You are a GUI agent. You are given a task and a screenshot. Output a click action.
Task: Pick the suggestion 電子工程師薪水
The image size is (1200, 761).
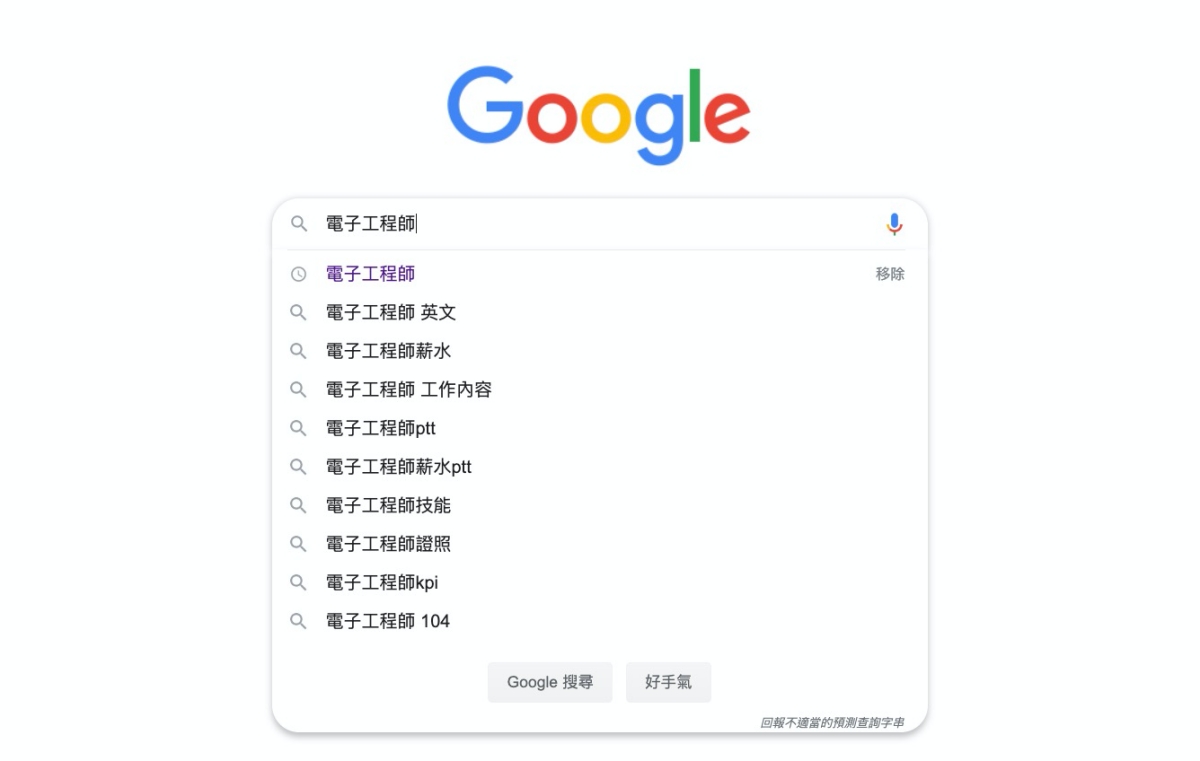[x=389, y=351]
